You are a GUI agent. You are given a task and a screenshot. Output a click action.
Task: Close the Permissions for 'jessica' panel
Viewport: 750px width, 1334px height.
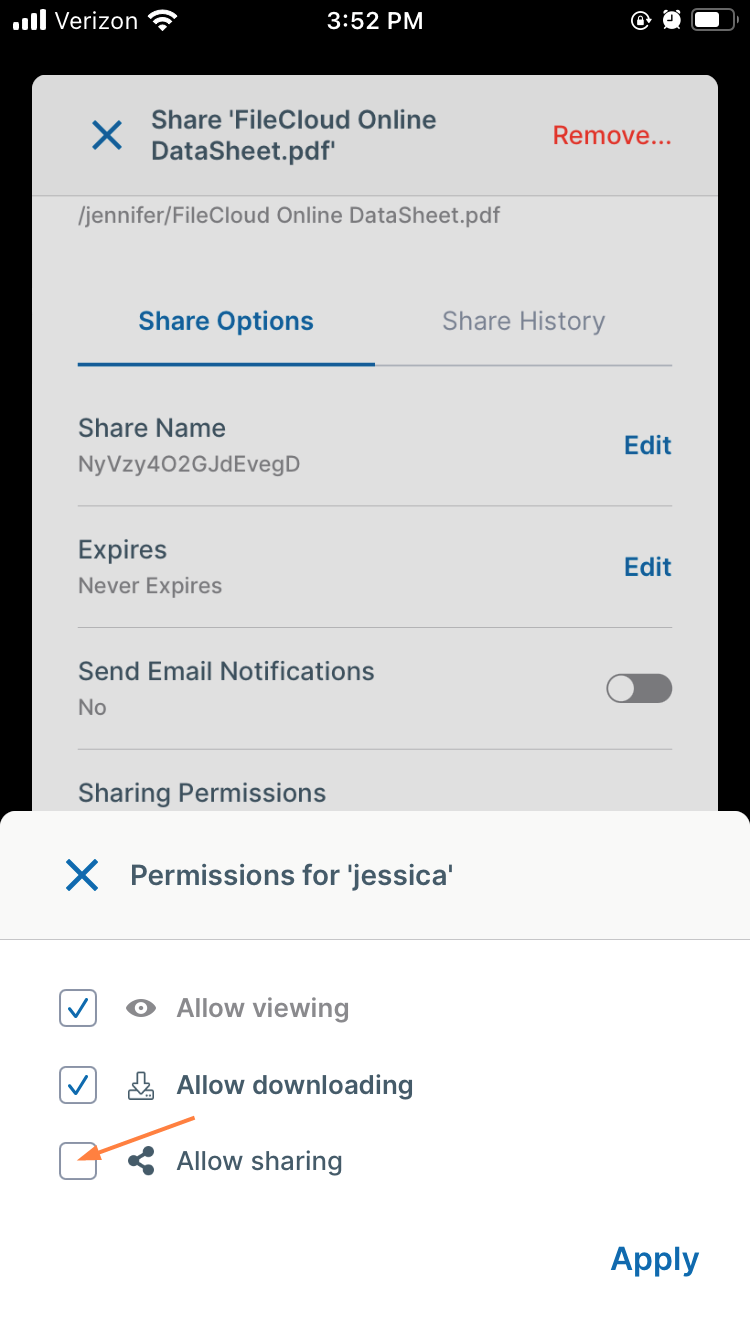81,875
